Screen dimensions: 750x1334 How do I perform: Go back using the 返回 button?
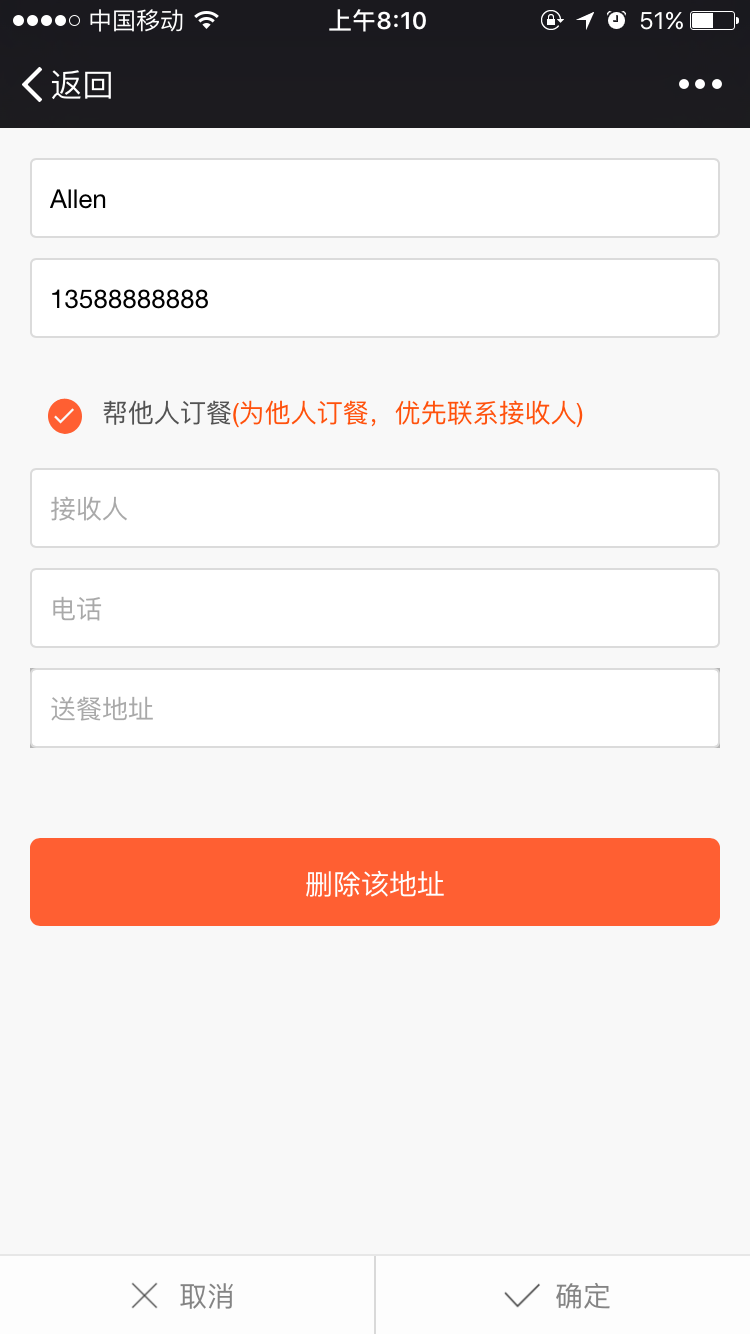tap(67, 85)
